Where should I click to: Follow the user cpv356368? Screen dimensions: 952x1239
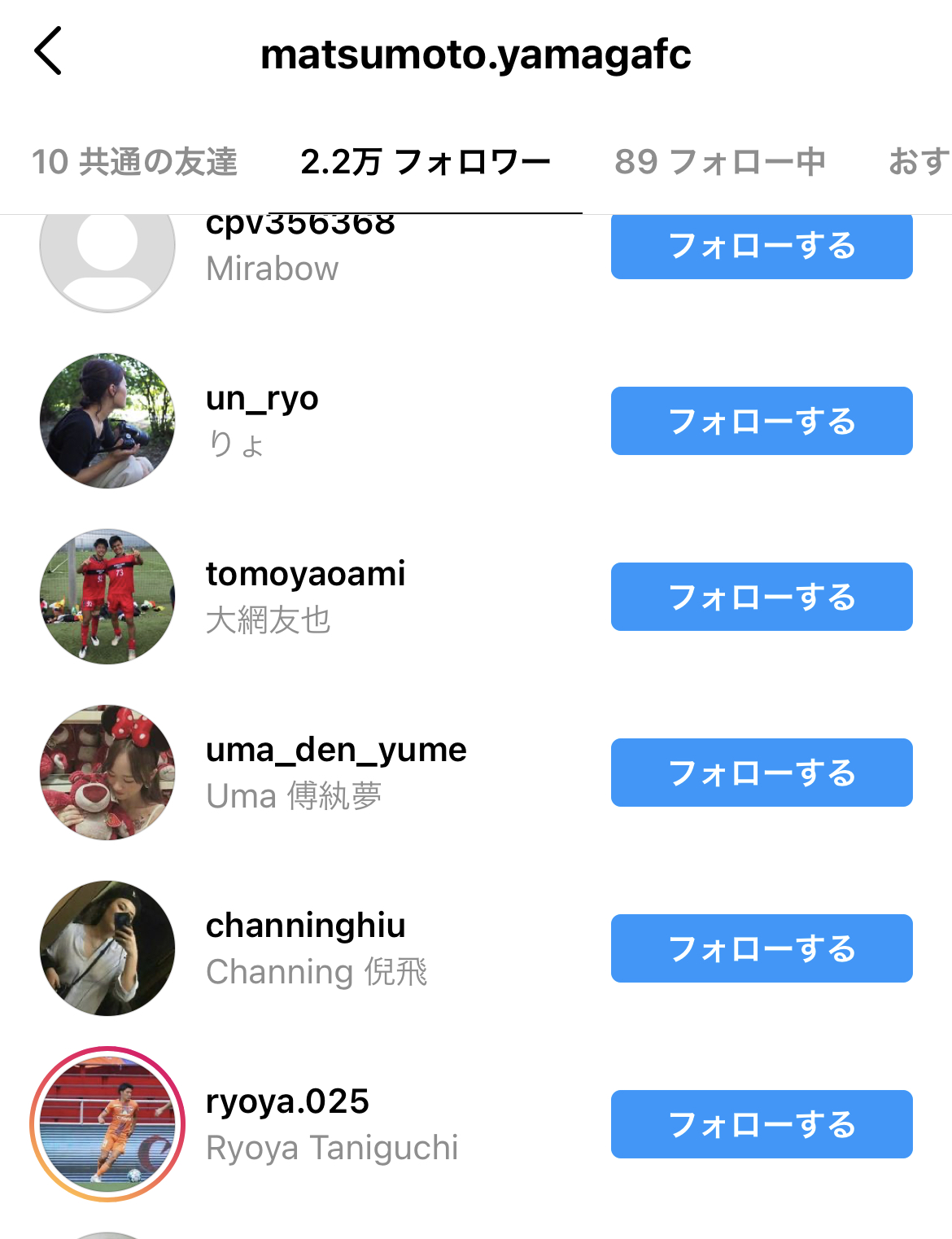click(x=761, y=246)
